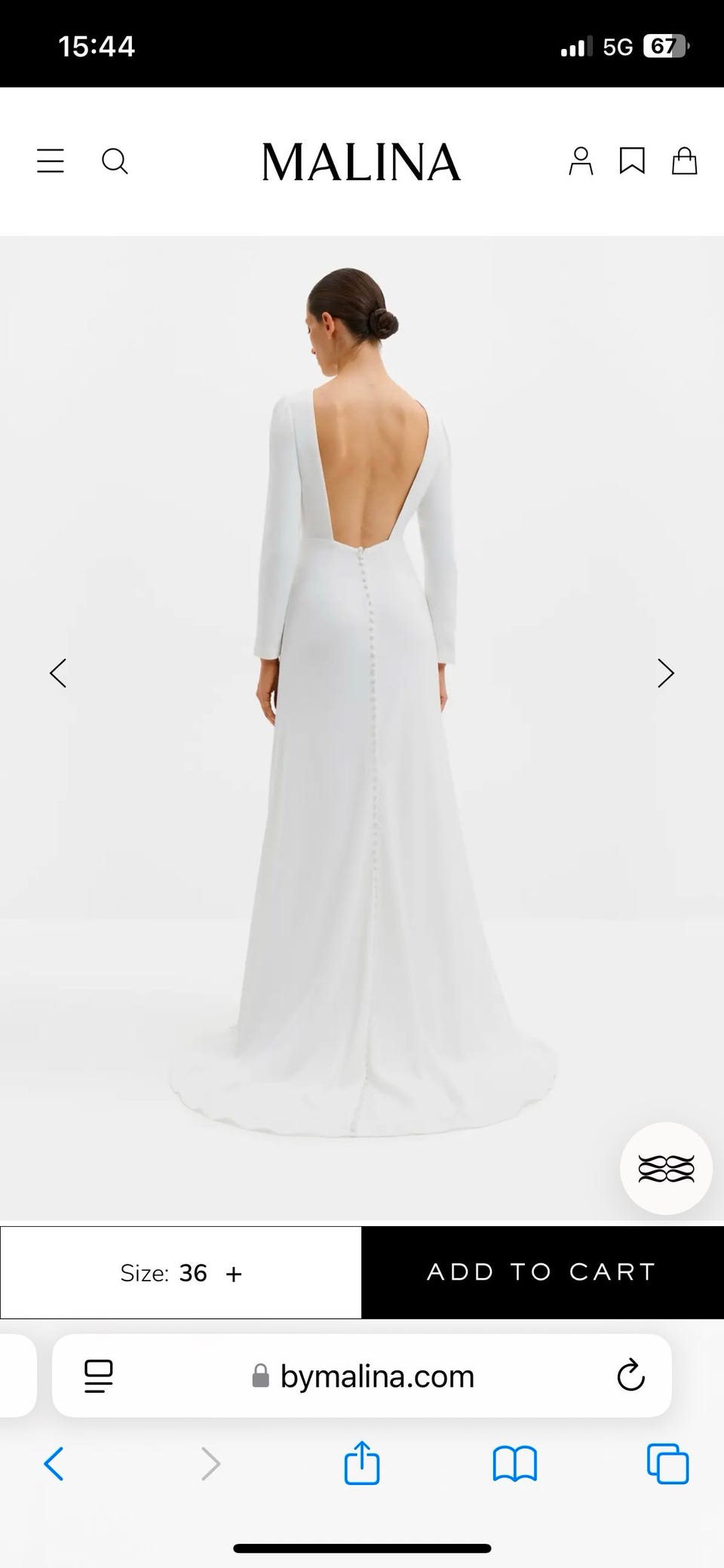
Task: Go back in Safari
Action: coord(54,1465)
